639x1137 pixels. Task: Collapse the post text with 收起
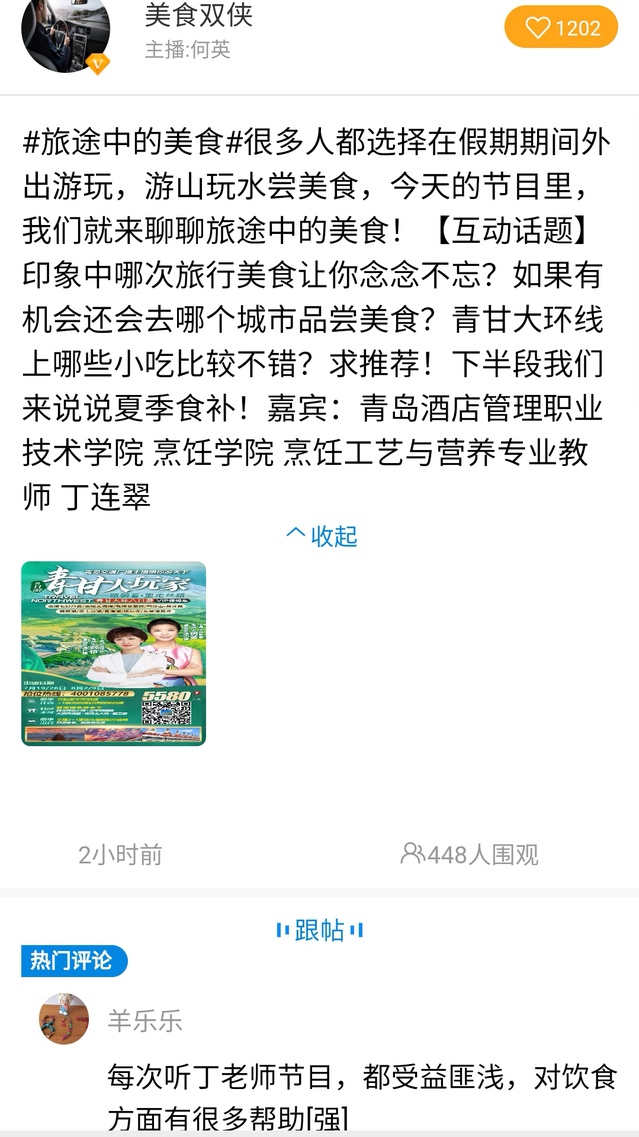(x=321, y=536)
